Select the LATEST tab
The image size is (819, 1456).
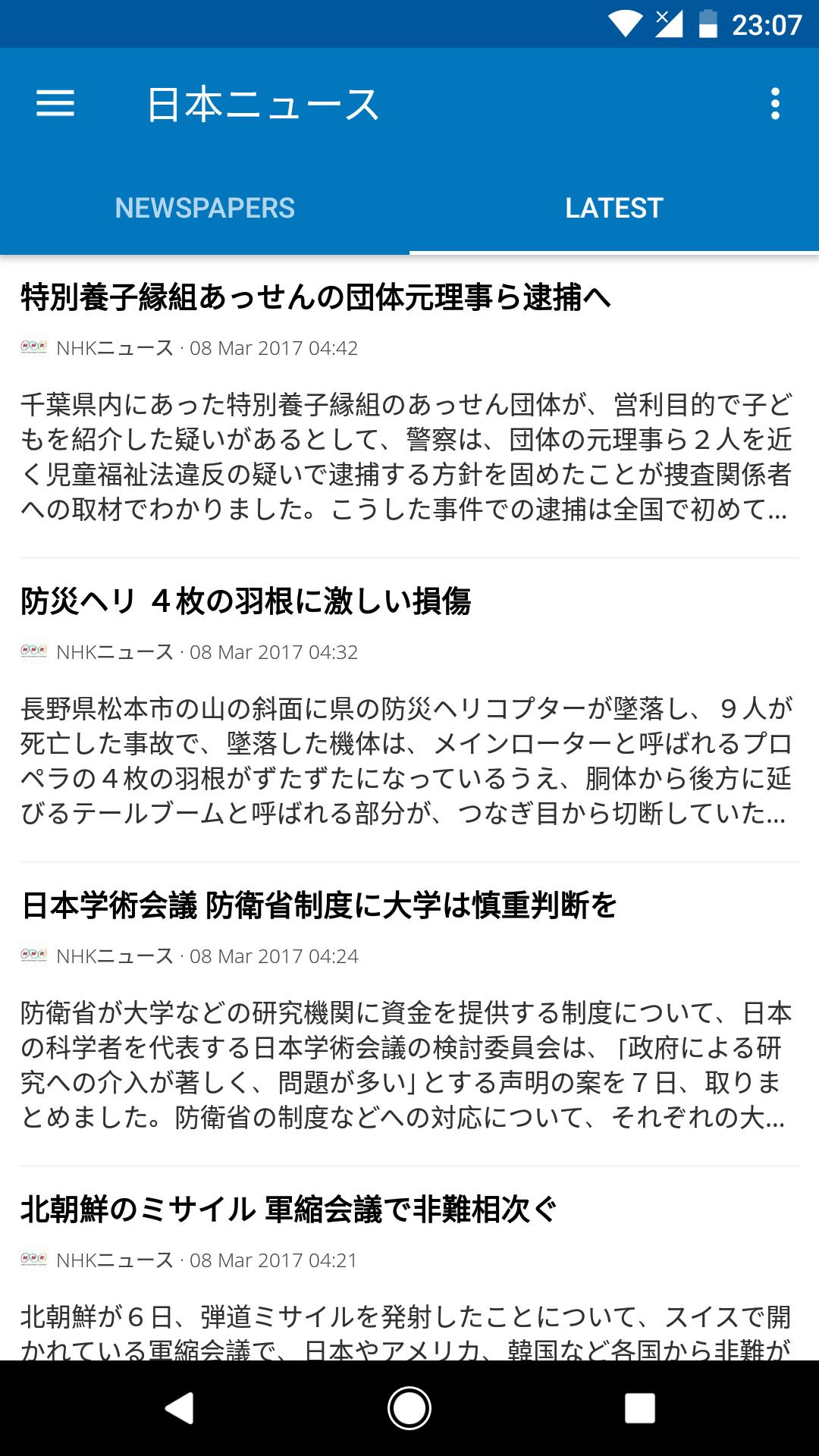point(614,208)
